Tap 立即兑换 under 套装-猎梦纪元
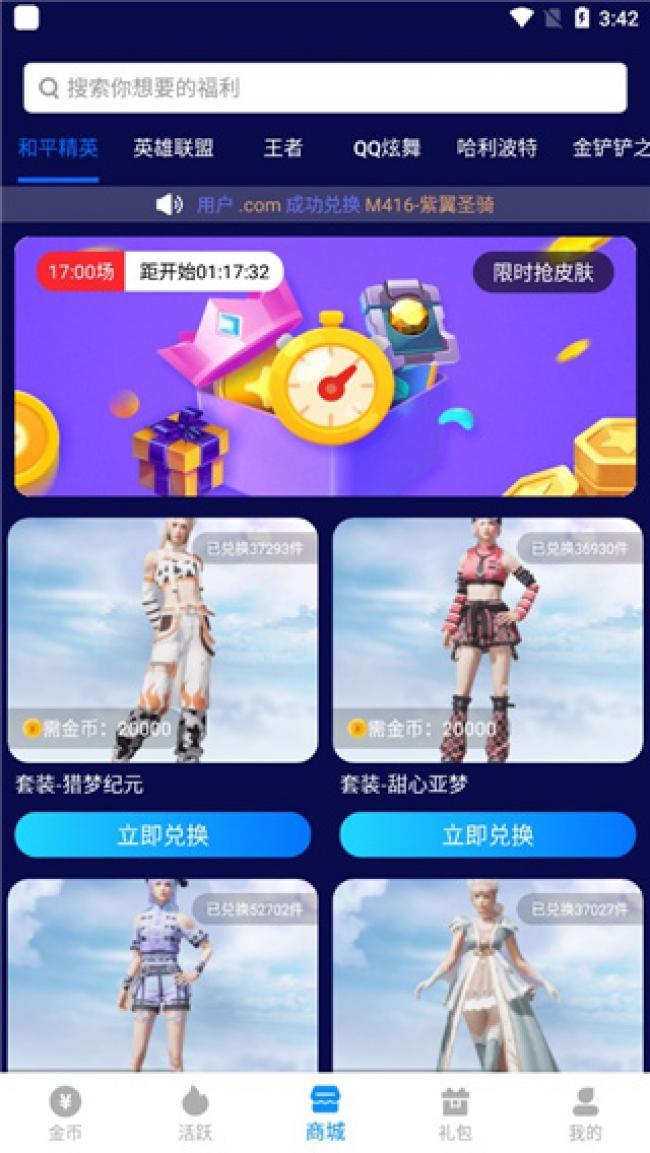The height and width of the screenshot is (1153, 650). [163, 835]
